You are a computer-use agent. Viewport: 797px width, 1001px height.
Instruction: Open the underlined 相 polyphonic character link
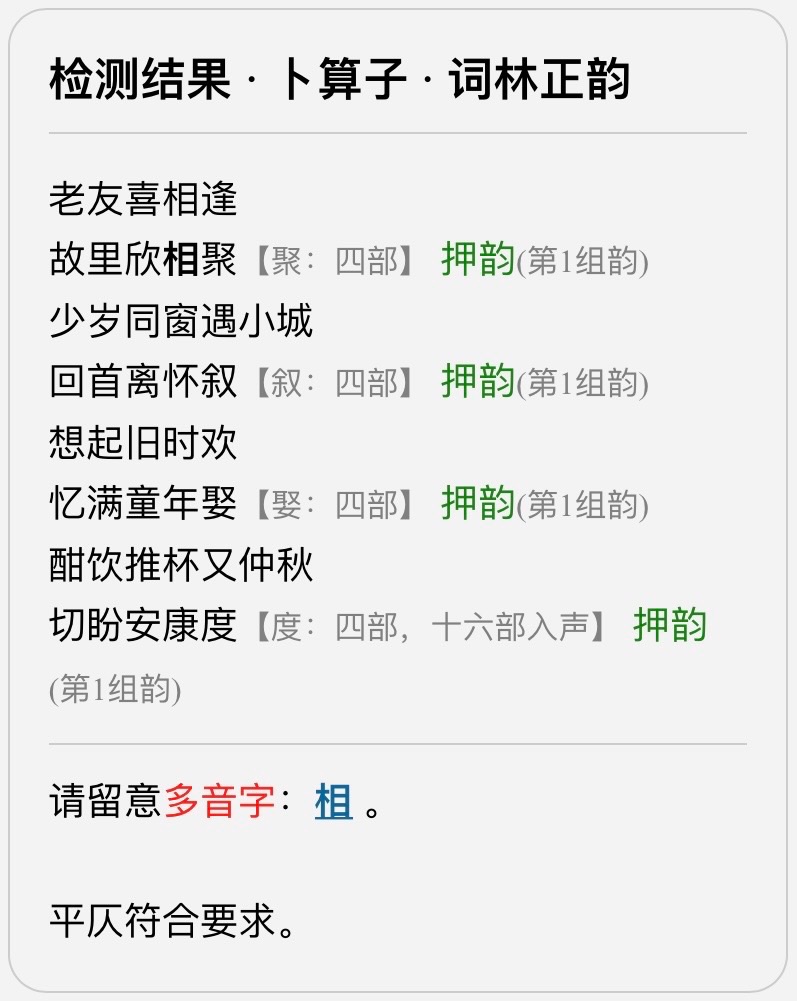pos(333,802)
